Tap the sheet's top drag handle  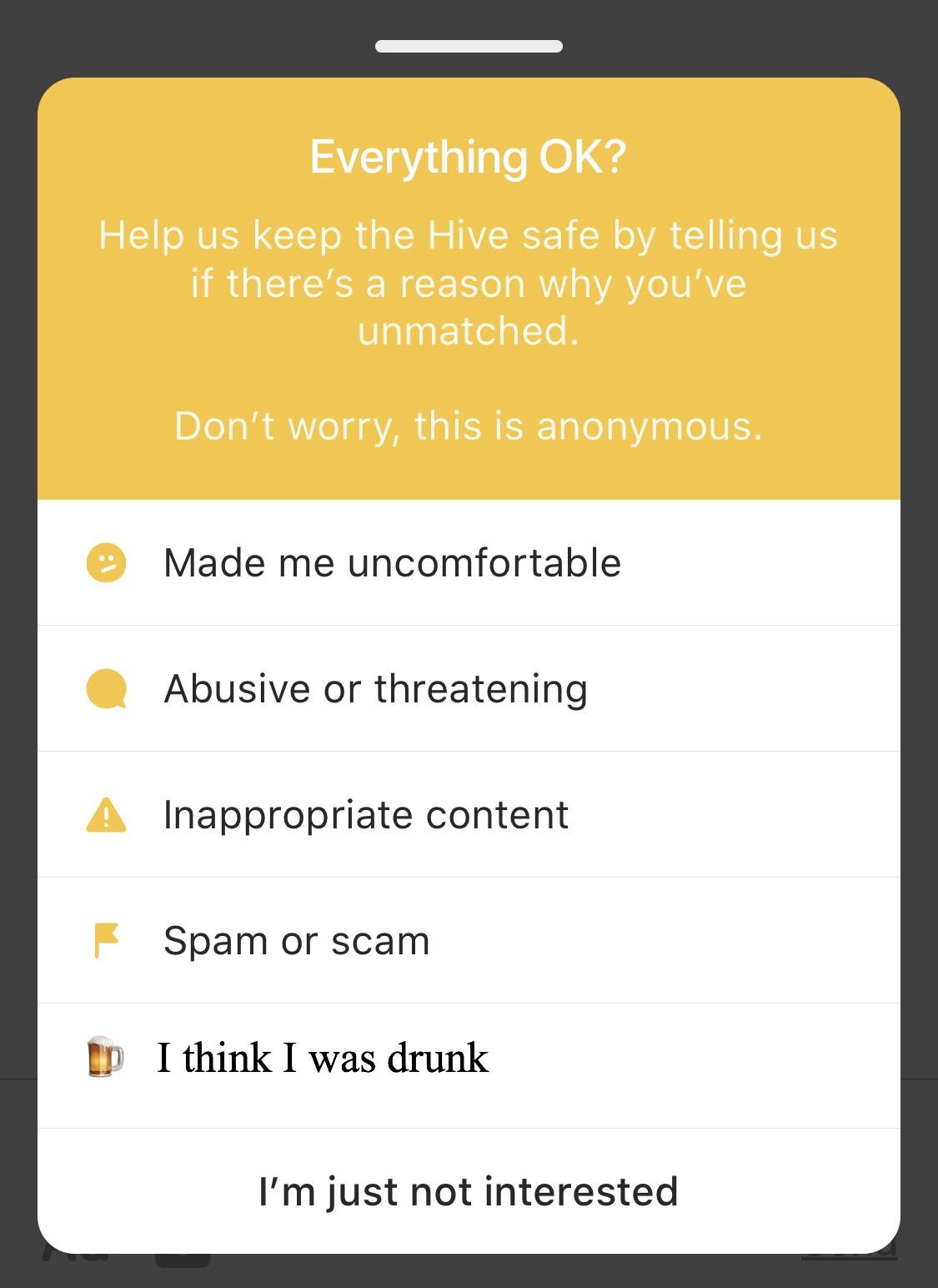469,46
